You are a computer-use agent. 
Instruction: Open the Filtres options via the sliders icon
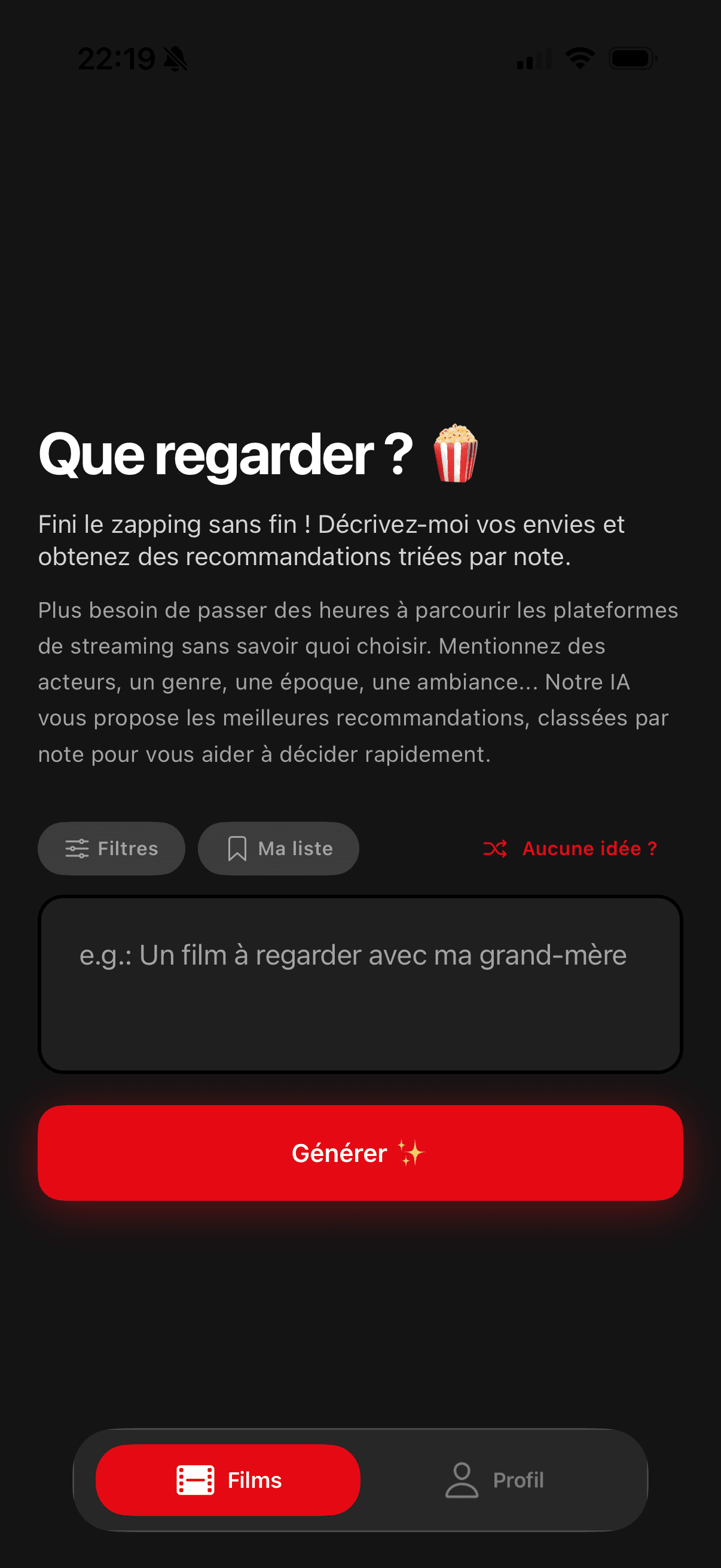[78, 848]
